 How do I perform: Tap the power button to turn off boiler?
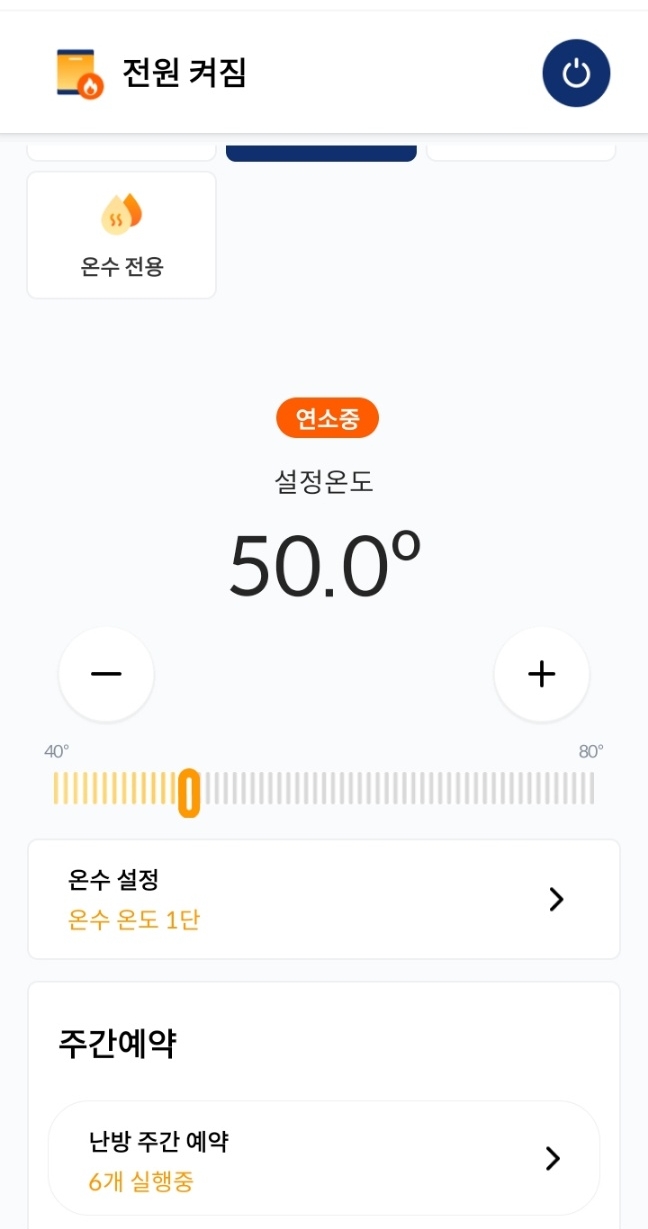[576, 73]
